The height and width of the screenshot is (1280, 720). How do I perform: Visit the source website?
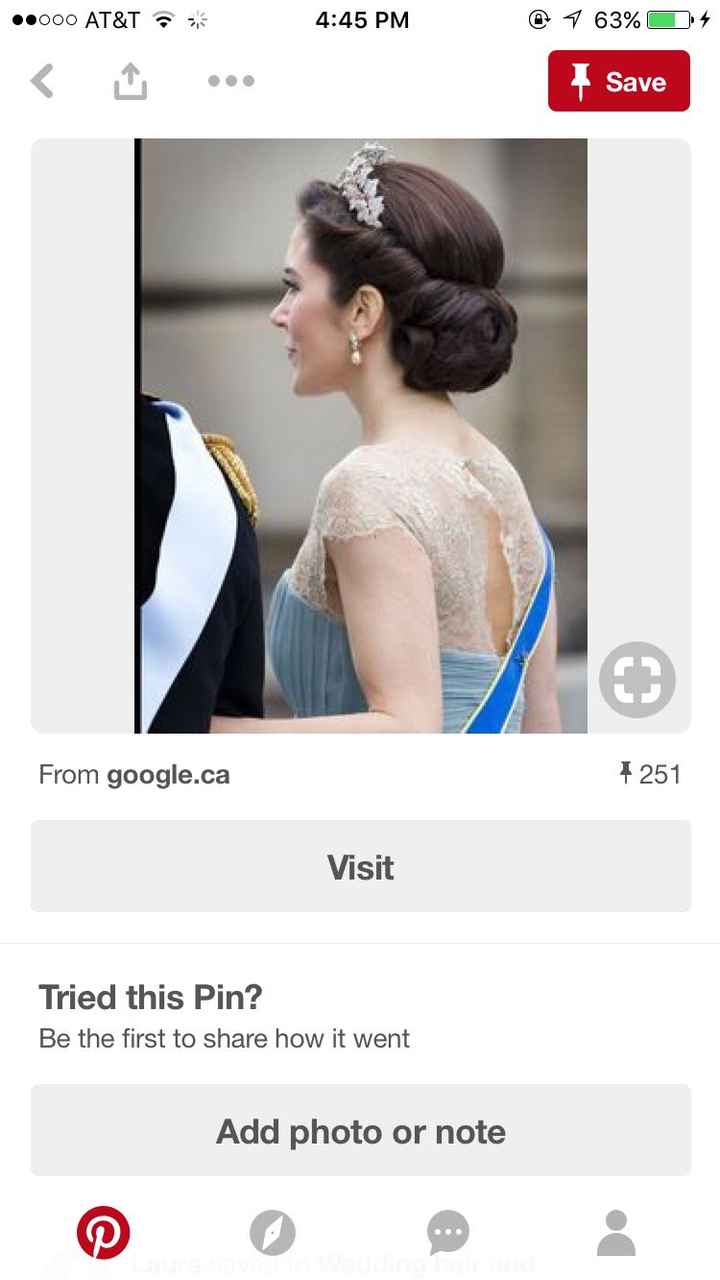point(360,867)
